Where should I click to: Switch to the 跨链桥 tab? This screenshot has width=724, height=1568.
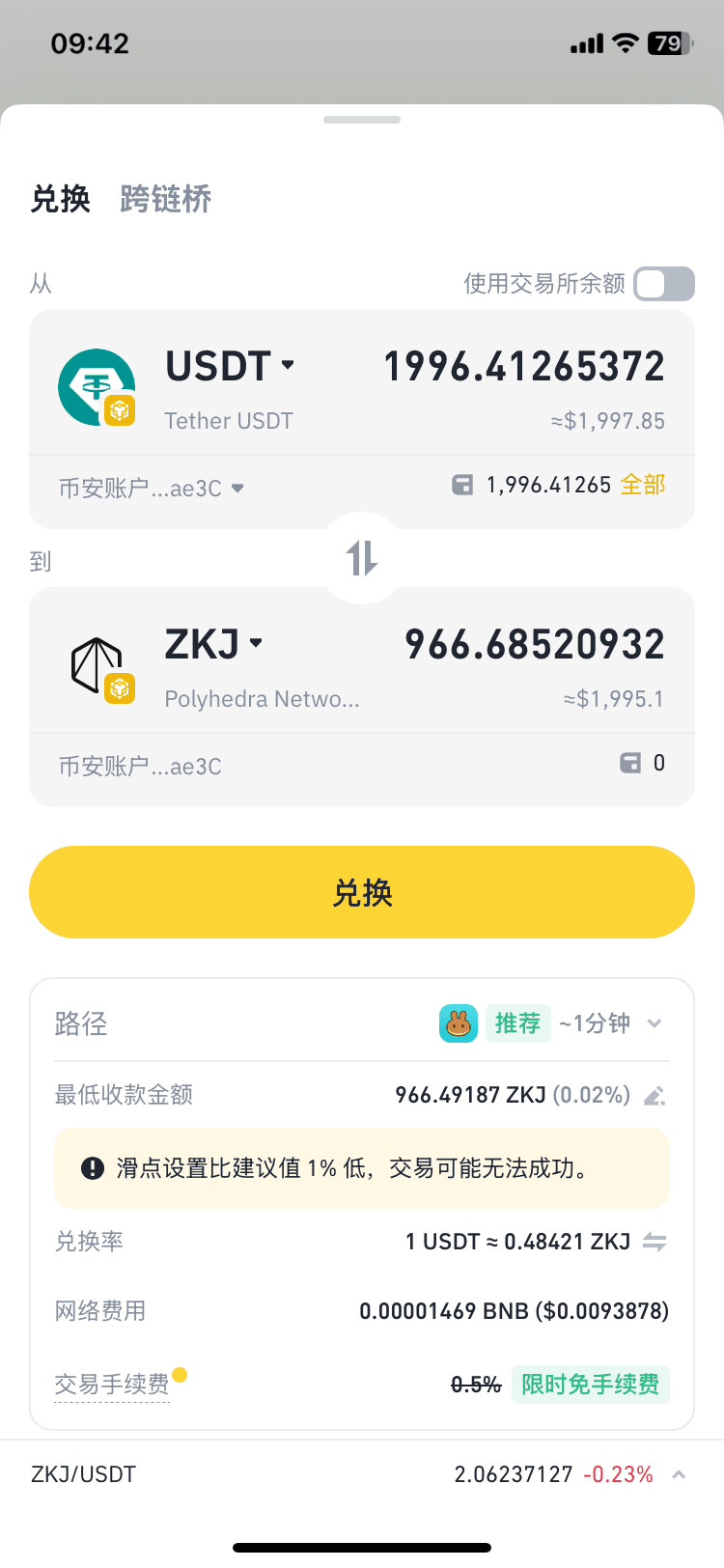[165, 199]
